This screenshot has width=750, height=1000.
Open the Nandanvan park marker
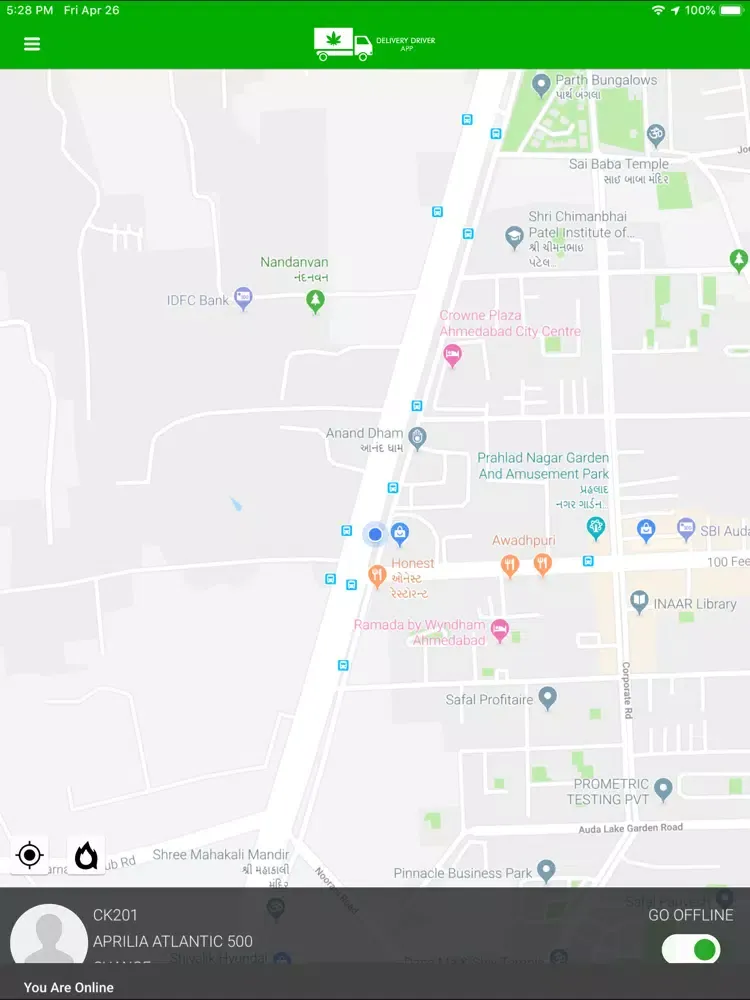[x=316, y=300]
